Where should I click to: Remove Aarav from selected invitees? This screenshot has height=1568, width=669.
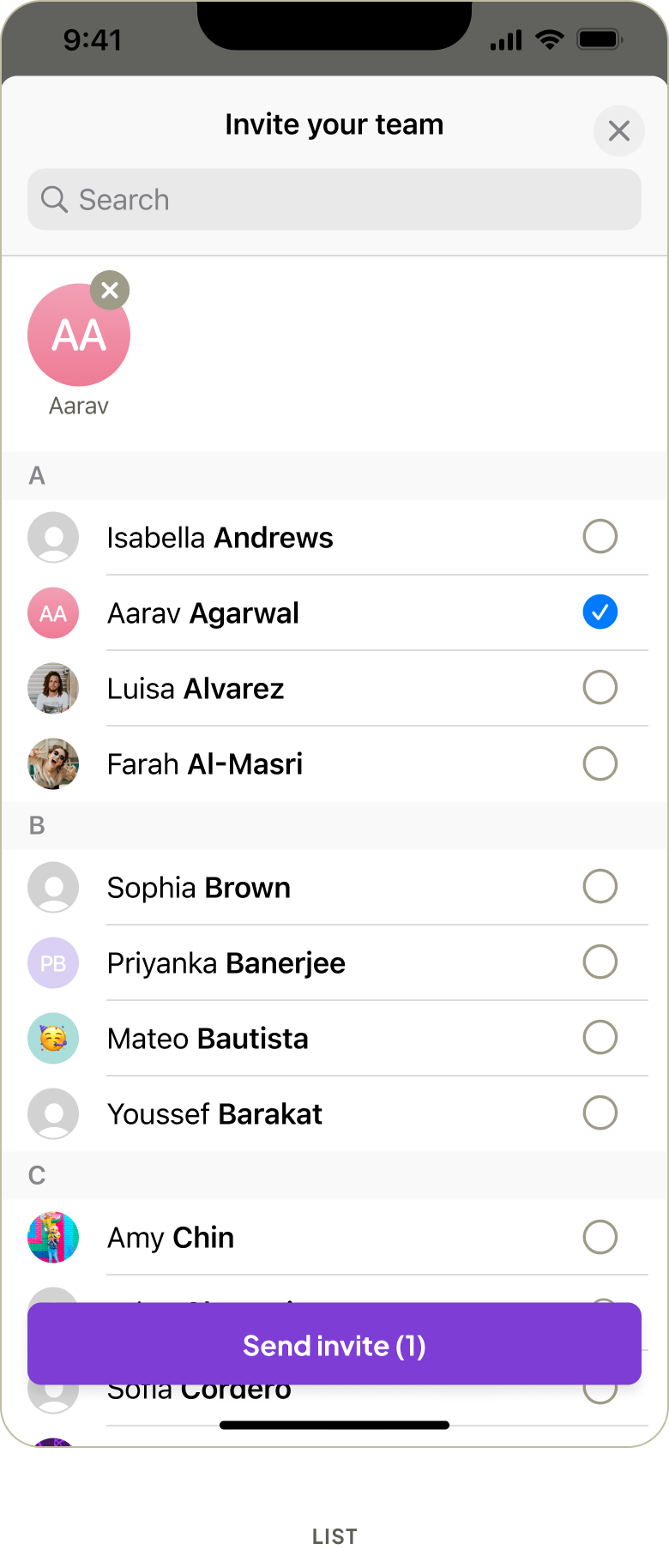click(109, 290)
